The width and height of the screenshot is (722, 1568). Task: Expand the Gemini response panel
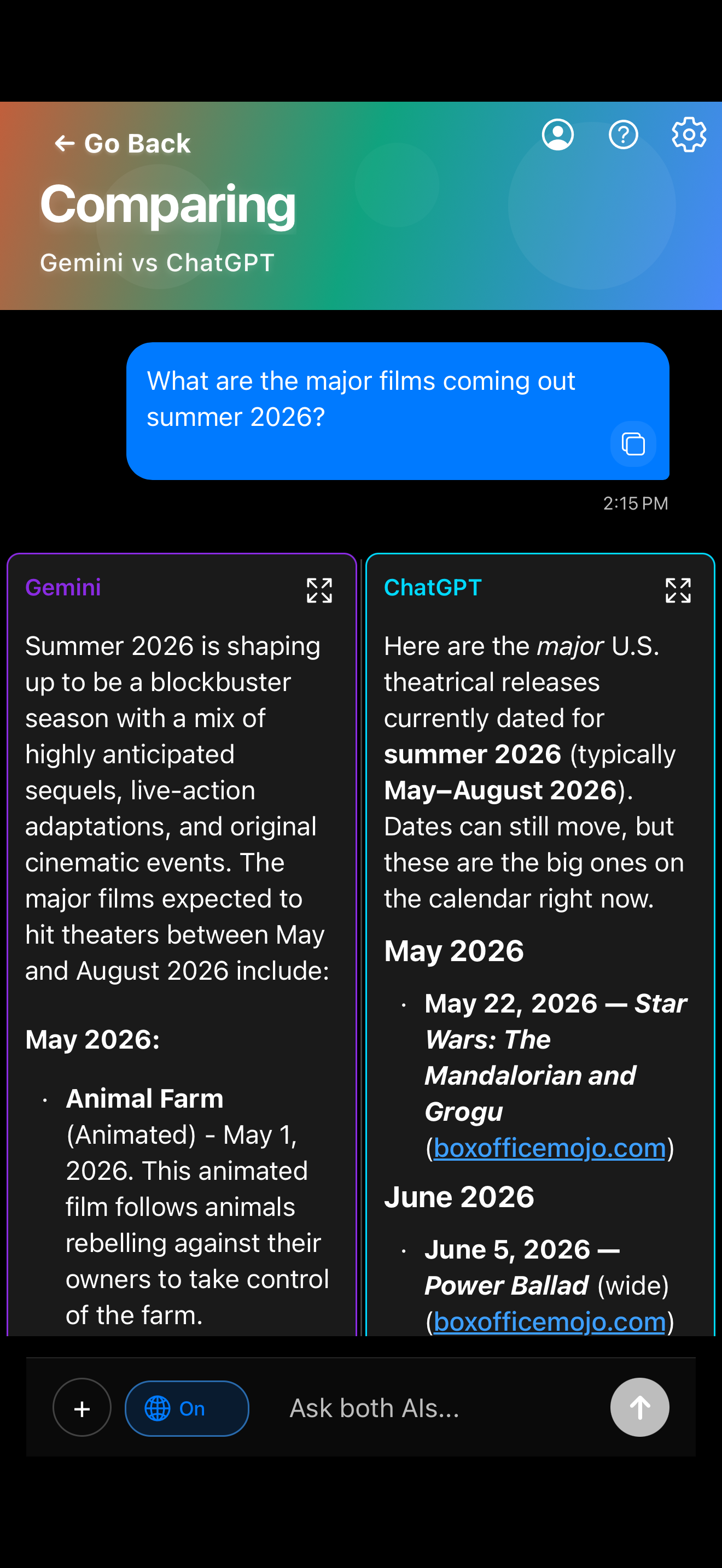tap(319, 590)
